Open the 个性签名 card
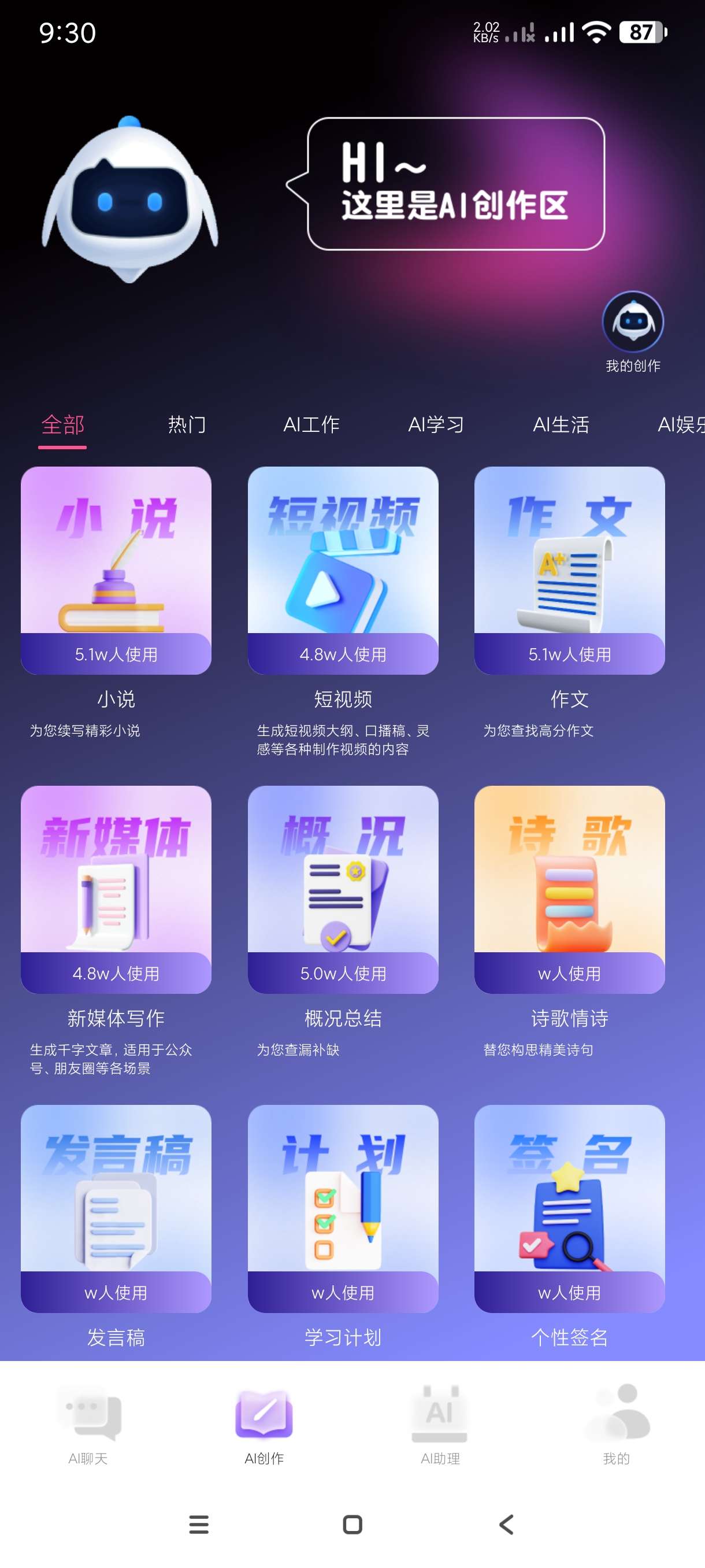The image size is (705, 1568). [x=569, y=1208]
